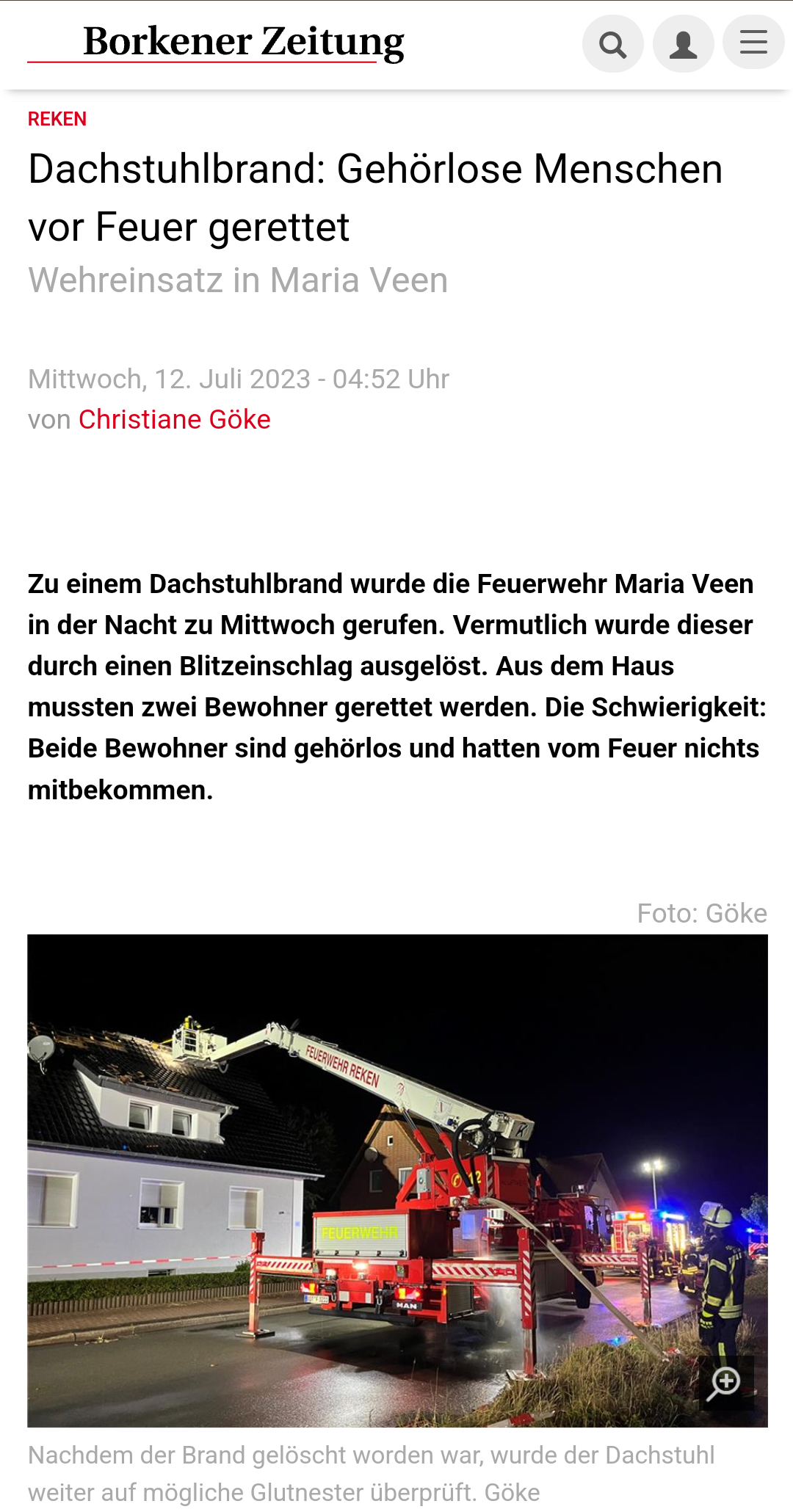Open the user account icon

pyautogui.click(x=683, y=44)
